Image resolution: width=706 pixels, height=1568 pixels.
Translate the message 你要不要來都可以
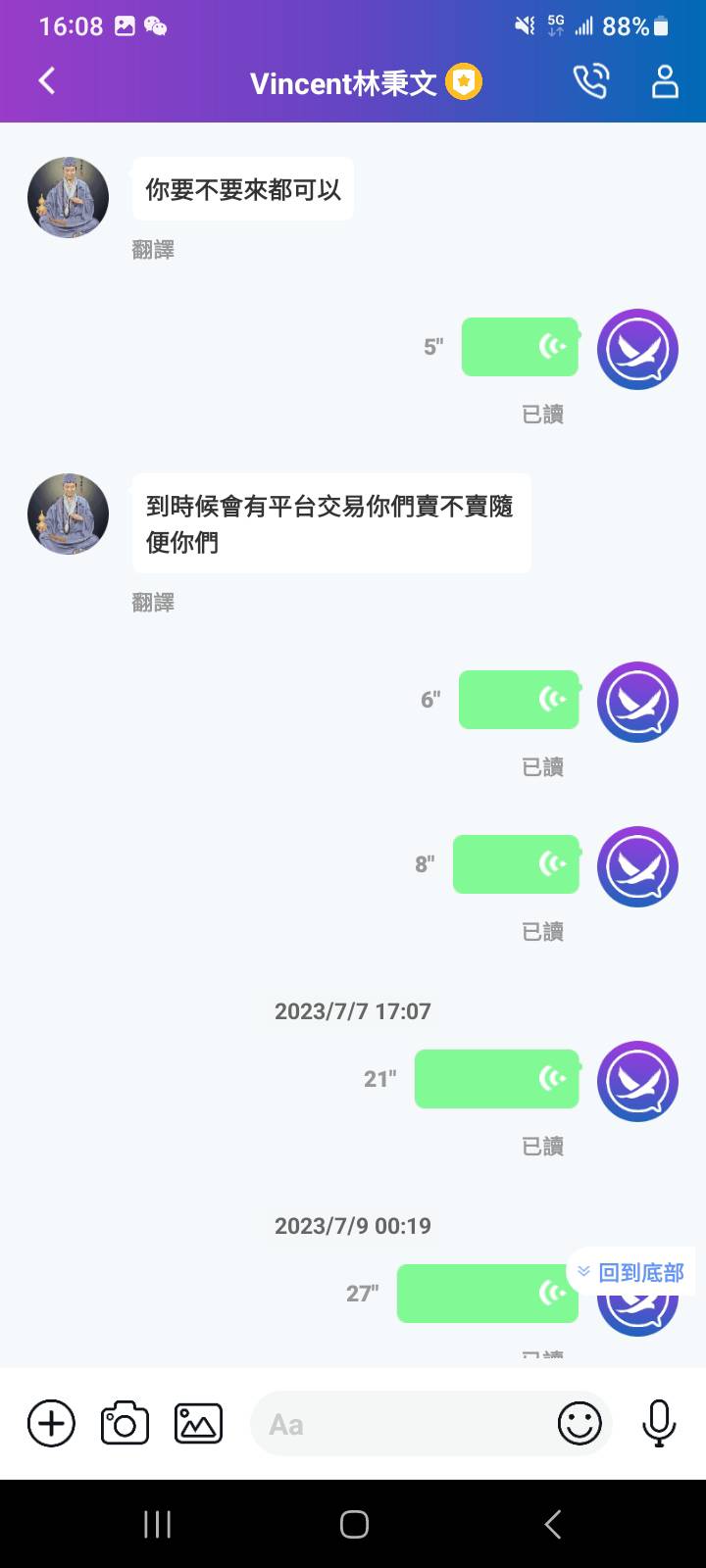(x=153, y=250)
